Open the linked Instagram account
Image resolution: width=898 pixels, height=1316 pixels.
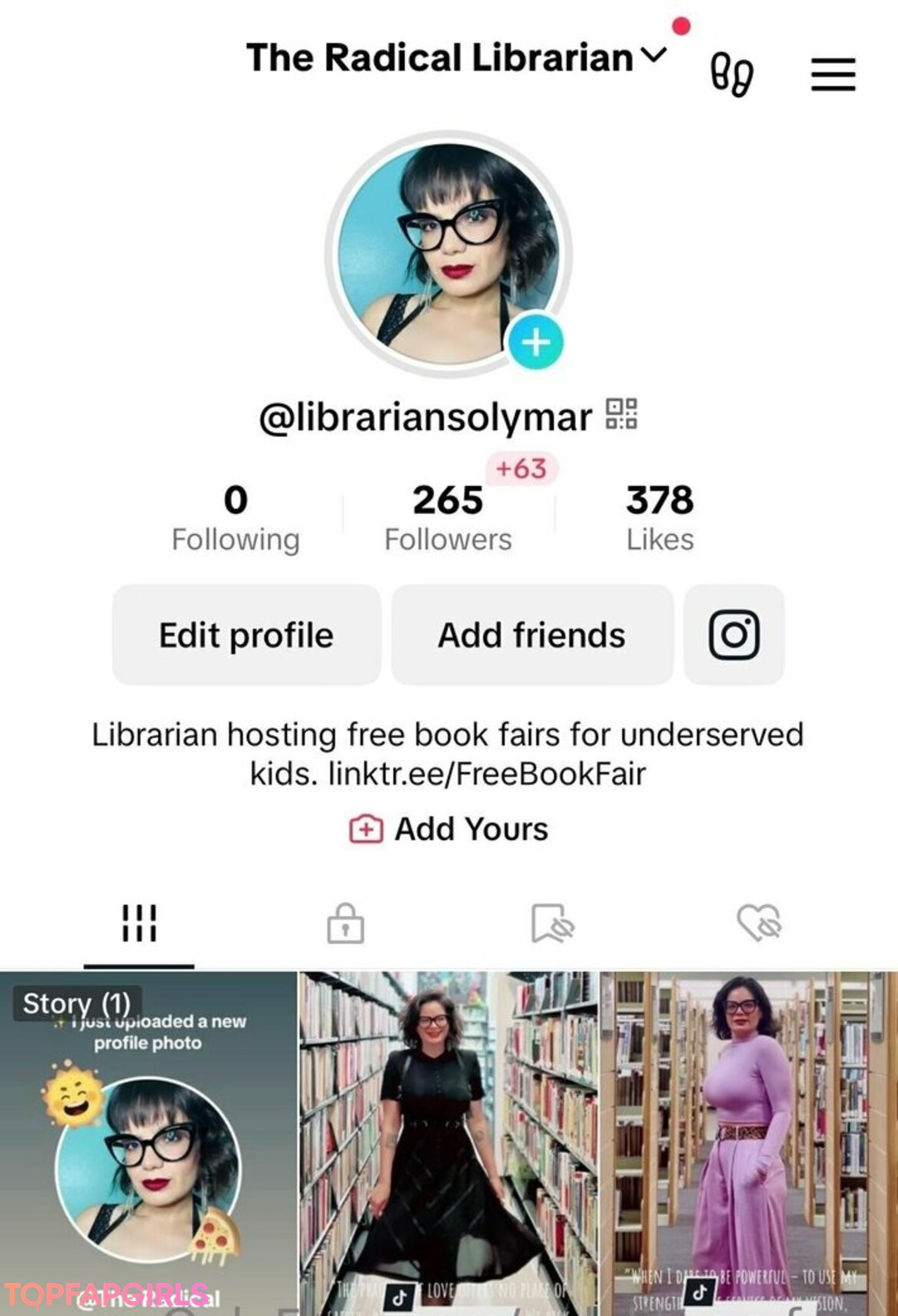(733, 635)
